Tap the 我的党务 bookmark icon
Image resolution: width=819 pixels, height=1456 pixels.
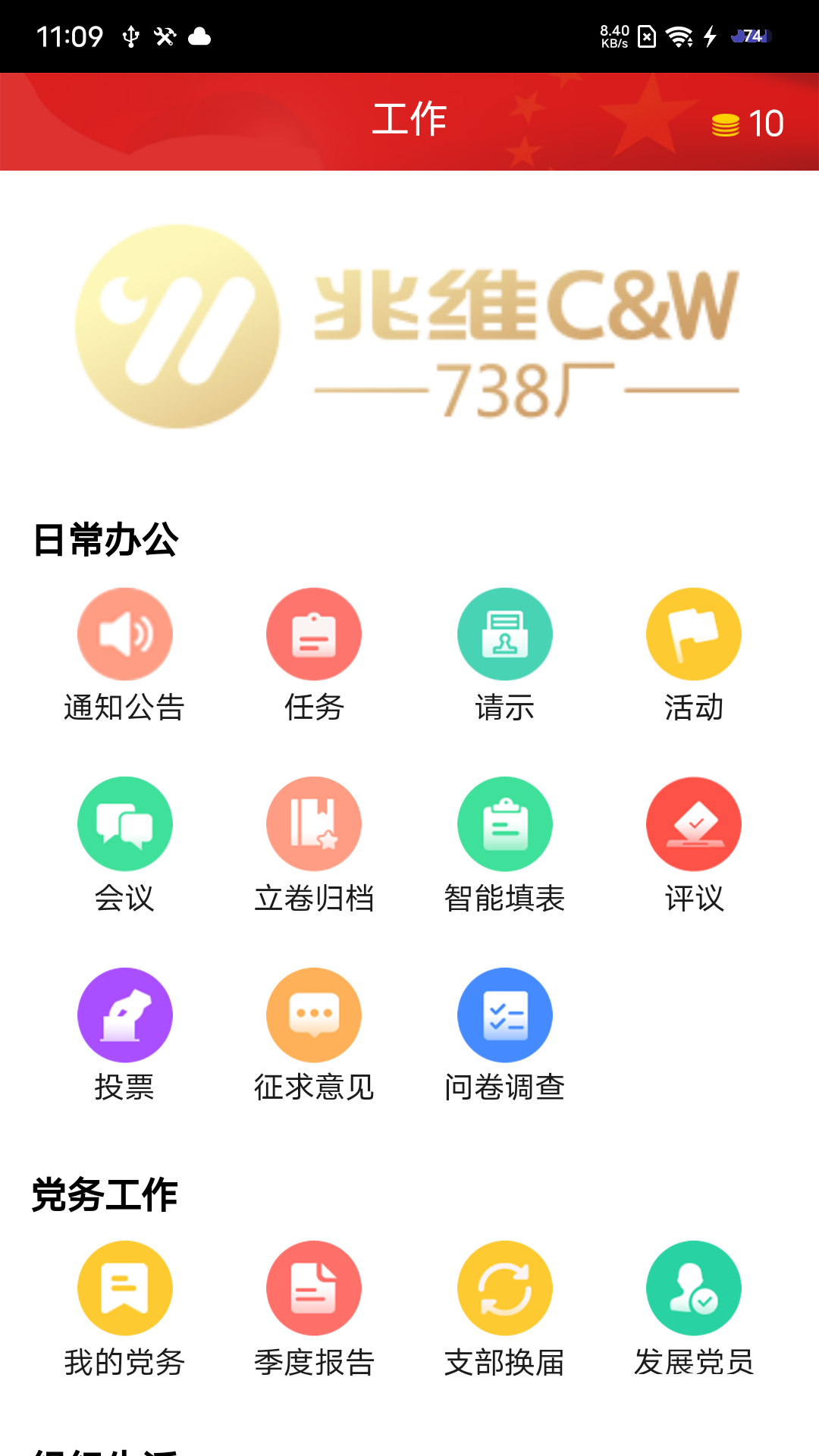(125, 1287)
